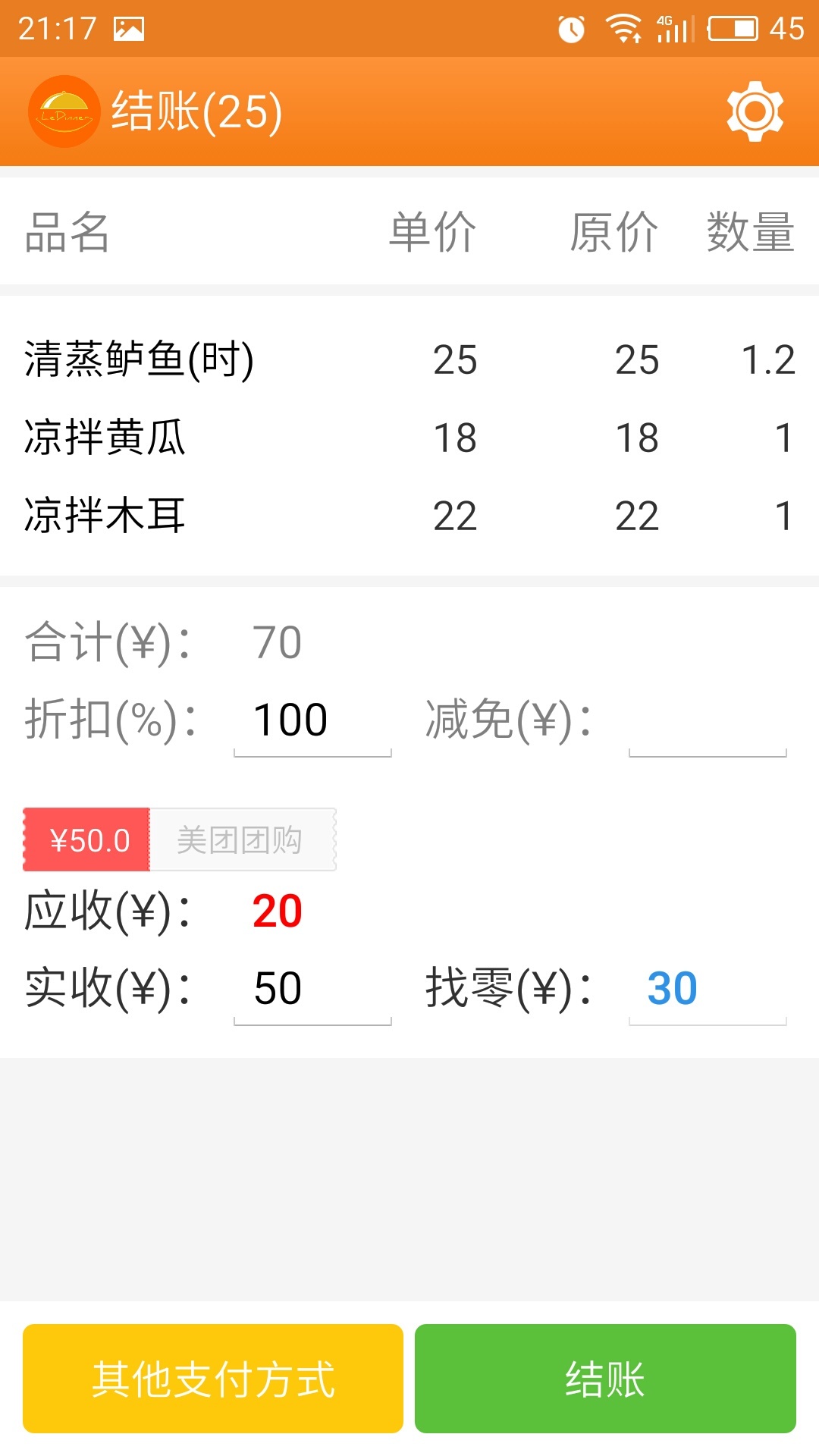Select the 凉拌木耳 item row
The width and height of the screenshot is (819, 1456).
point(409,516)
